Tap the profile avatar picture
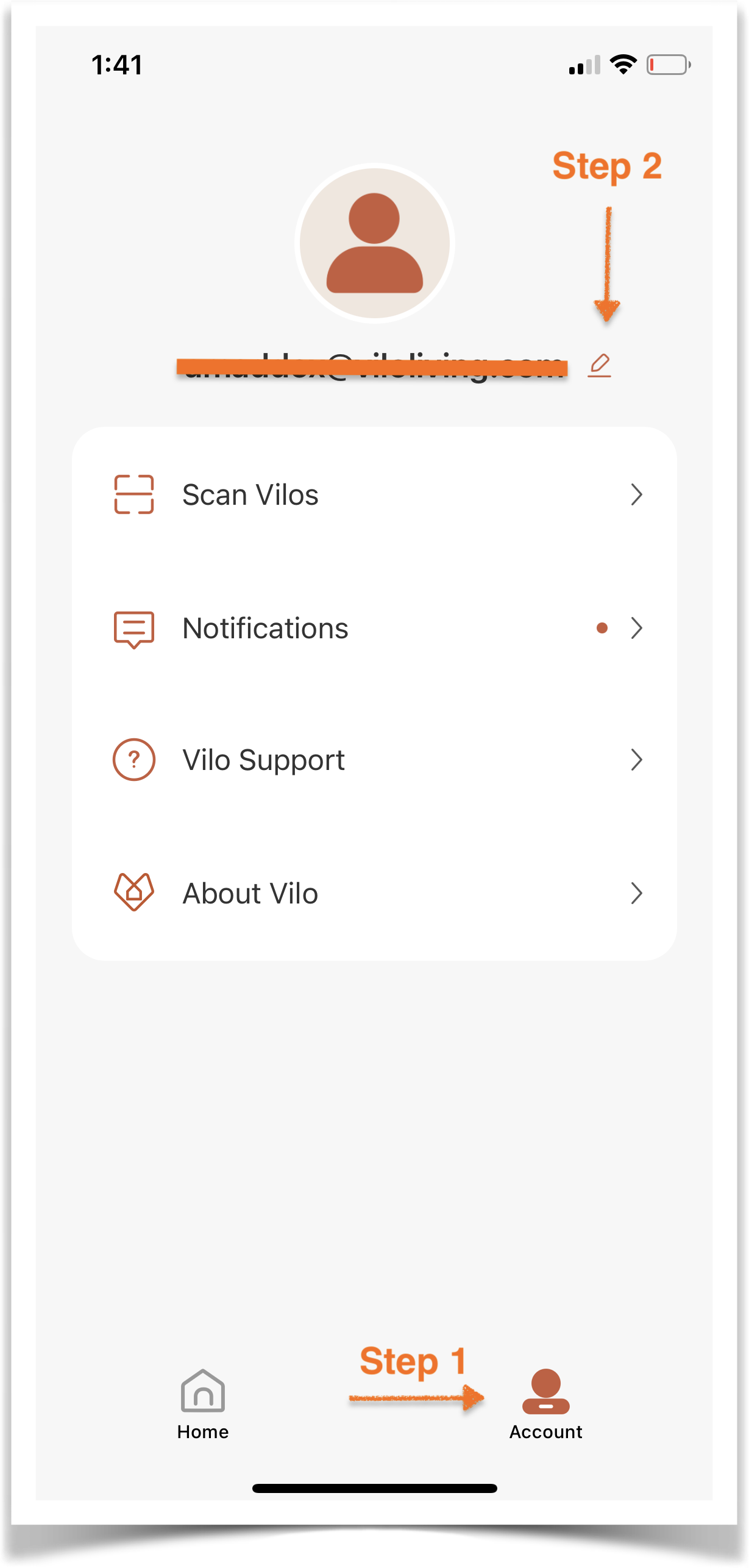 (x=375, y=243)
